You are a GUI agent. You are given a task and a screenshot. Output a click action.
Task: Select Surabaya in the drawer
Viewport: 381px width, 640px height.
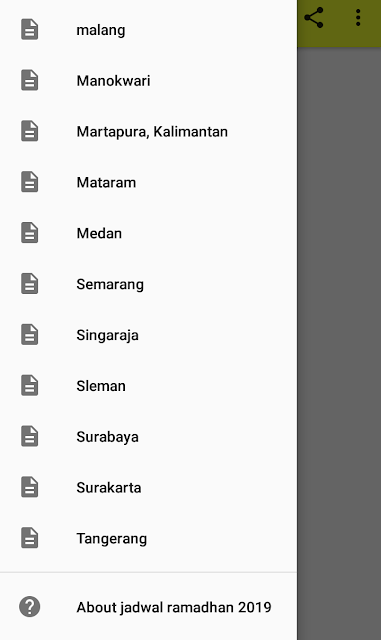pyautogui.click(x=148, y=437)
